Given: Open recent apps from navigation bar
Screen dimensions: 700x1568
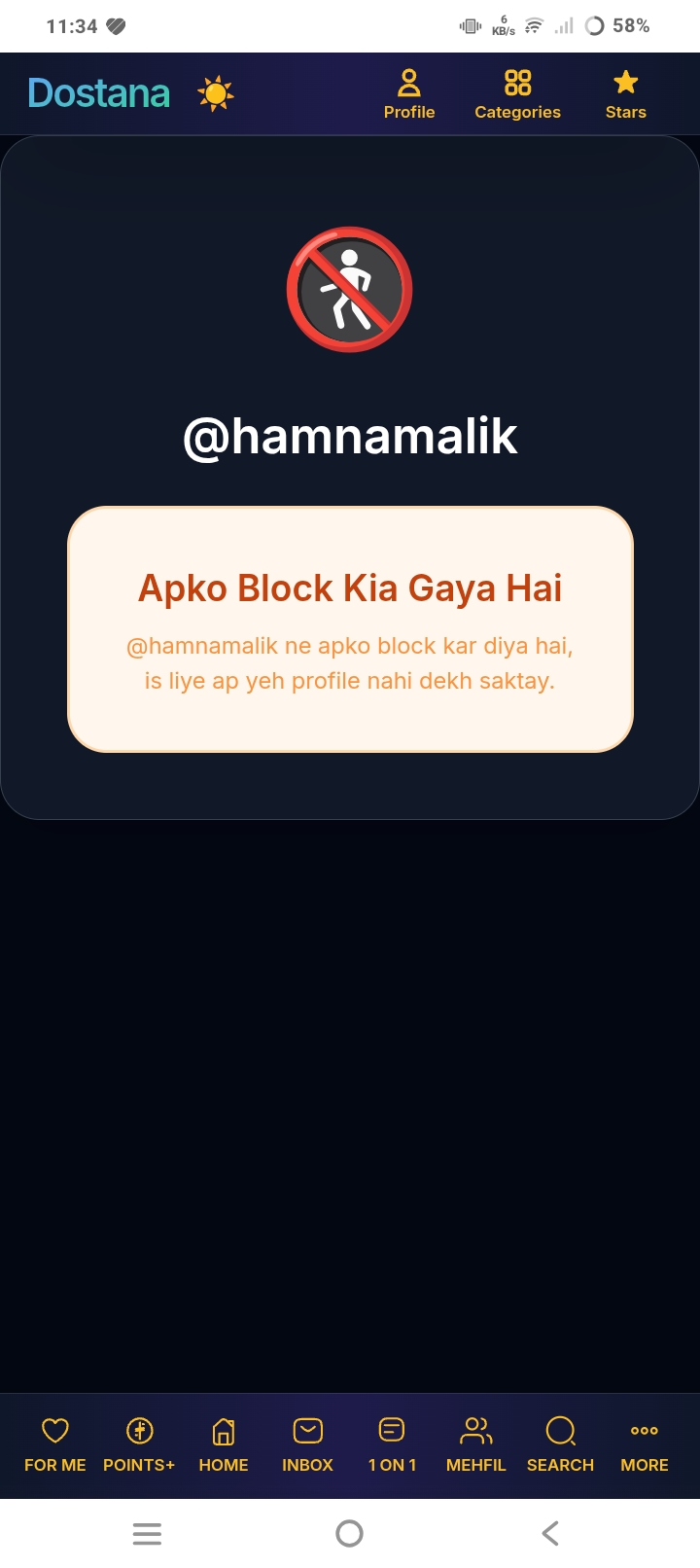Looking at the screenshot, I should point(147,1534).
